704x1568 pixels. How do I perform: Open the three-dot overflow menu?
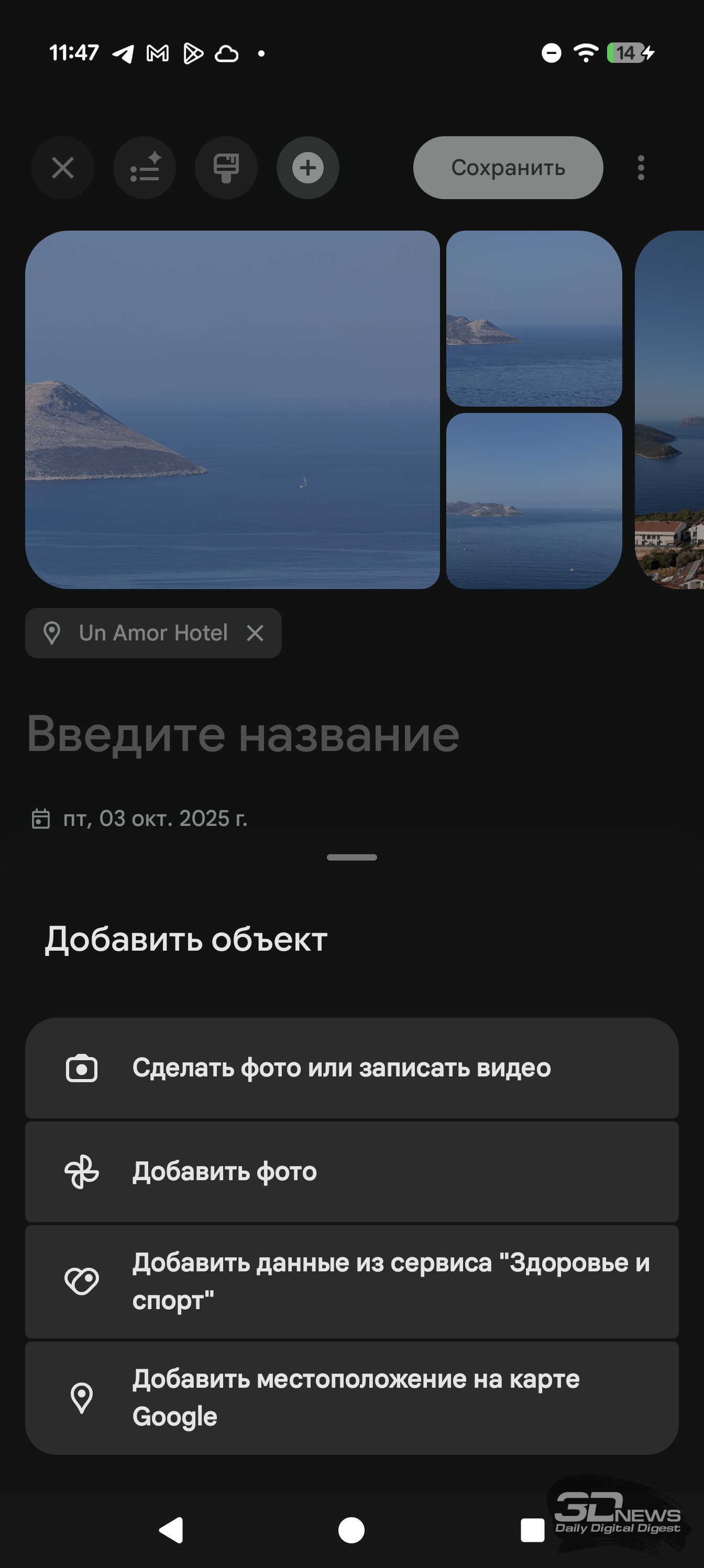[641, 167]
